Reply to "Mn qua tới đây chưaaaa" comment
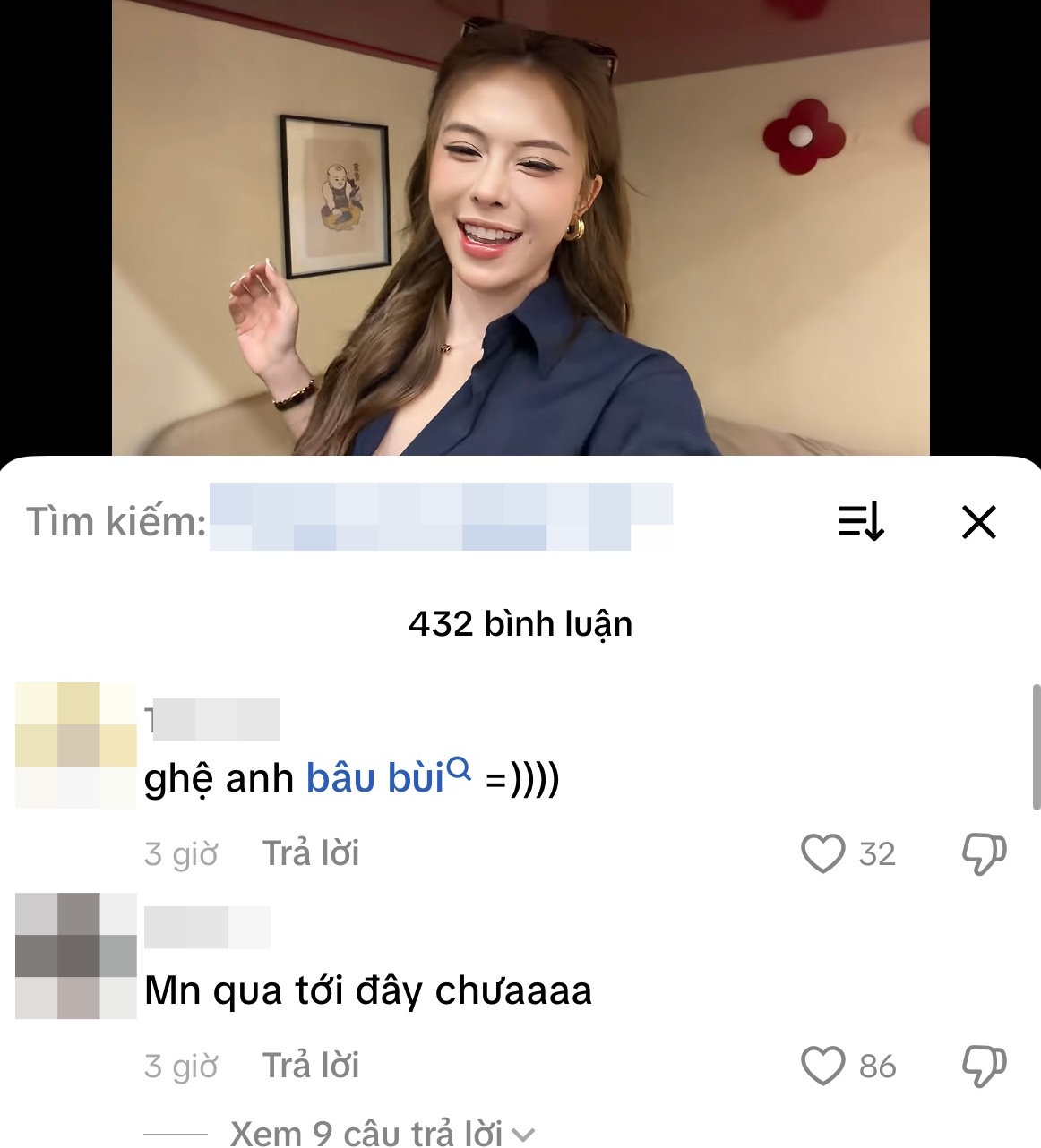This screenshot has width=1041, height=1148. [310, 1066]
